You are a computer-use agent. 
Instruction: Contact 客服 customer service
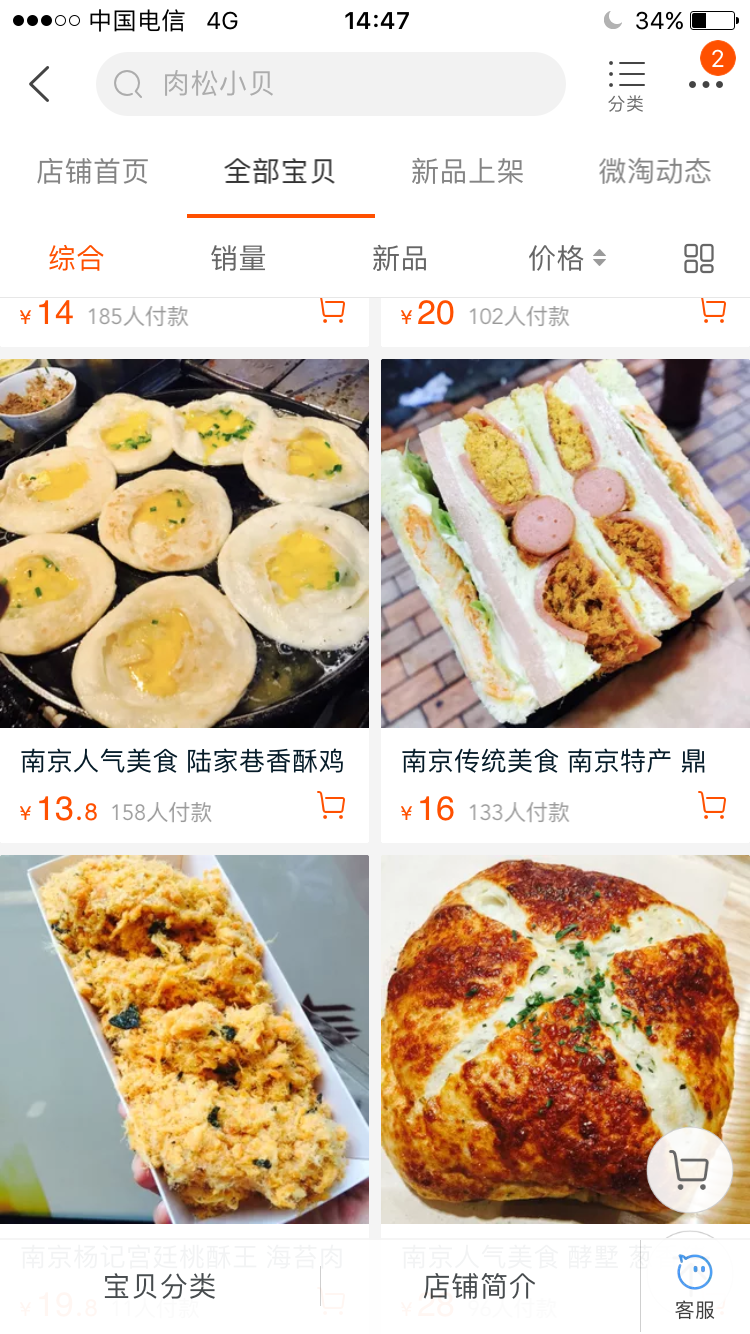(695, 1287)
